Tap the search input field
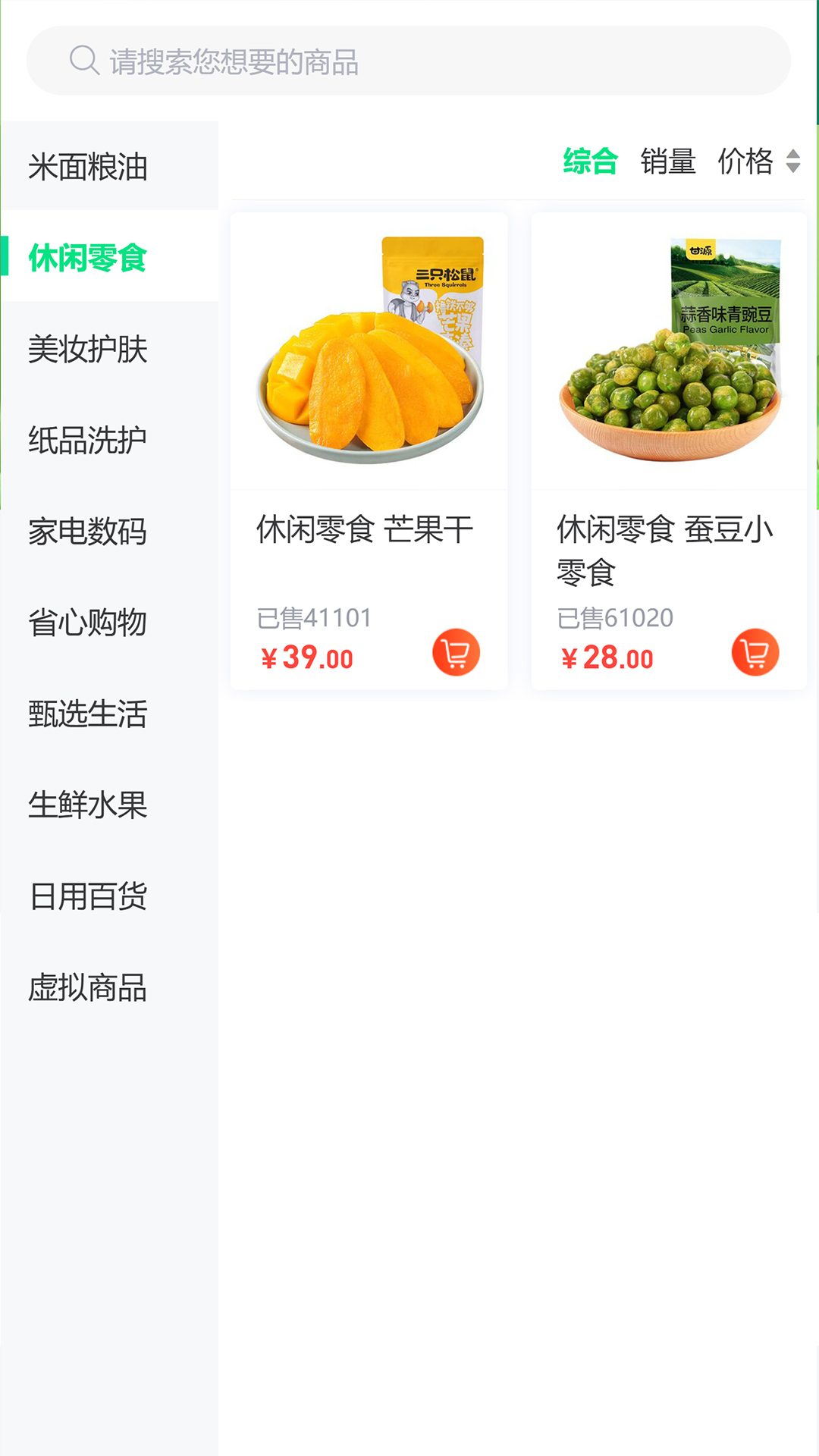Viewport: 819px width, 1456px height. pos(409,62)
